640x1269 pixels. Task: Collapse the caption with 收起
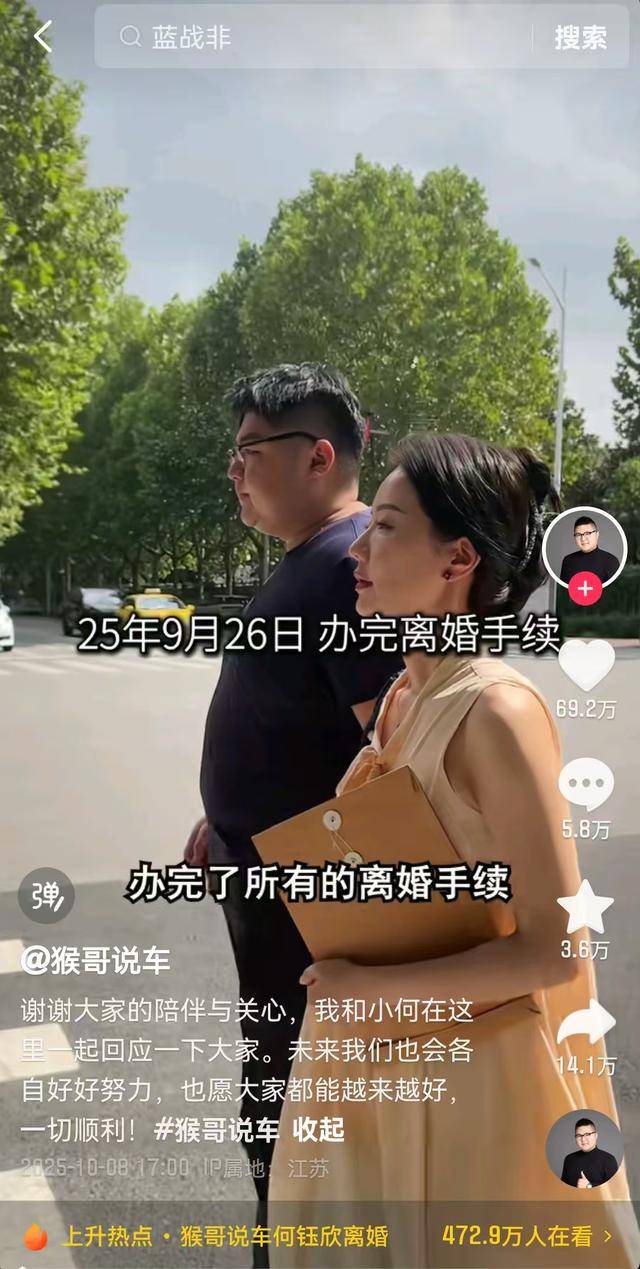(x=319, y=1130)
